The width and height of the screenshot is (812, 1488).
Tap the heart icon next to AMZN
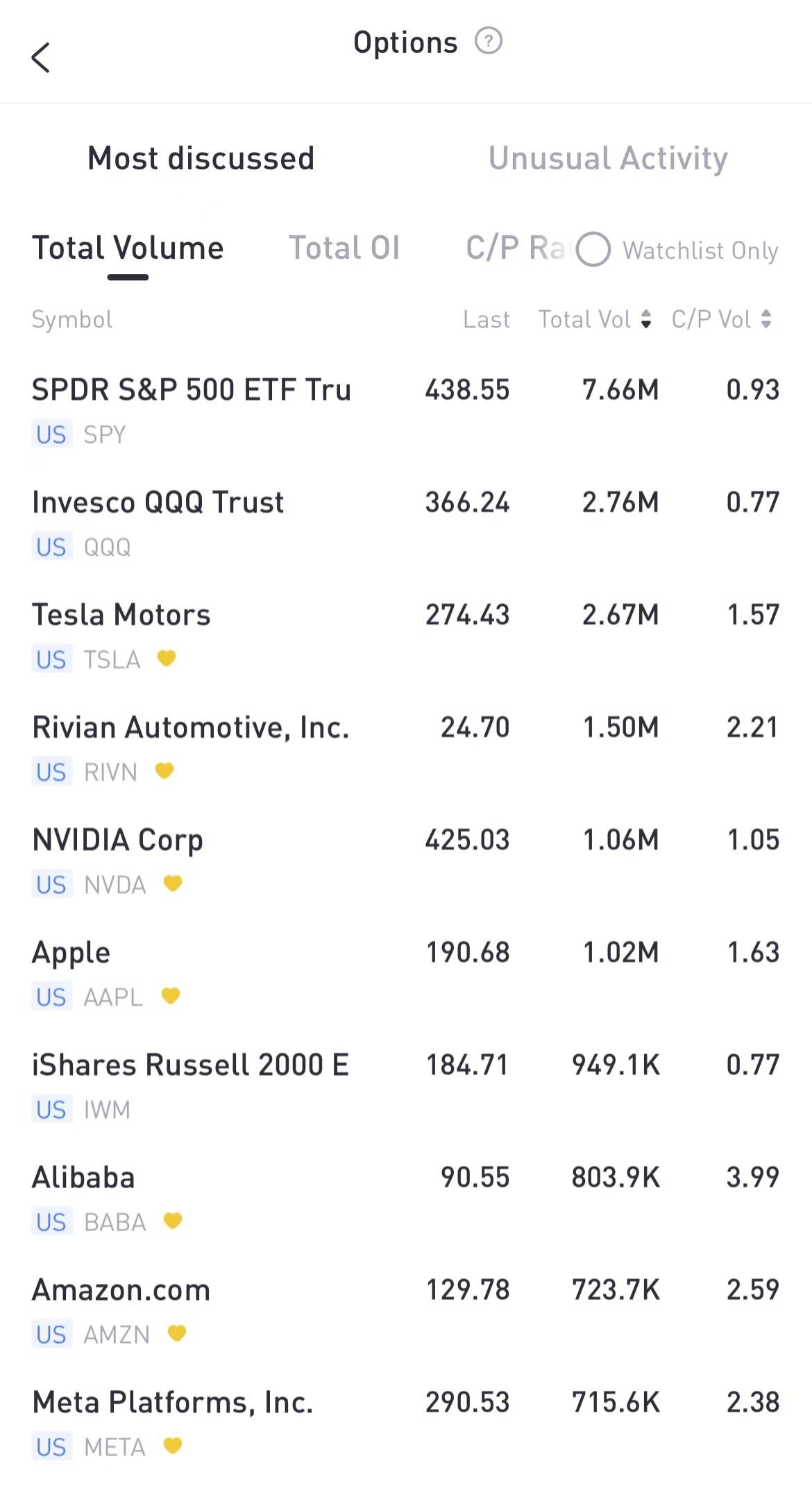178,1334
